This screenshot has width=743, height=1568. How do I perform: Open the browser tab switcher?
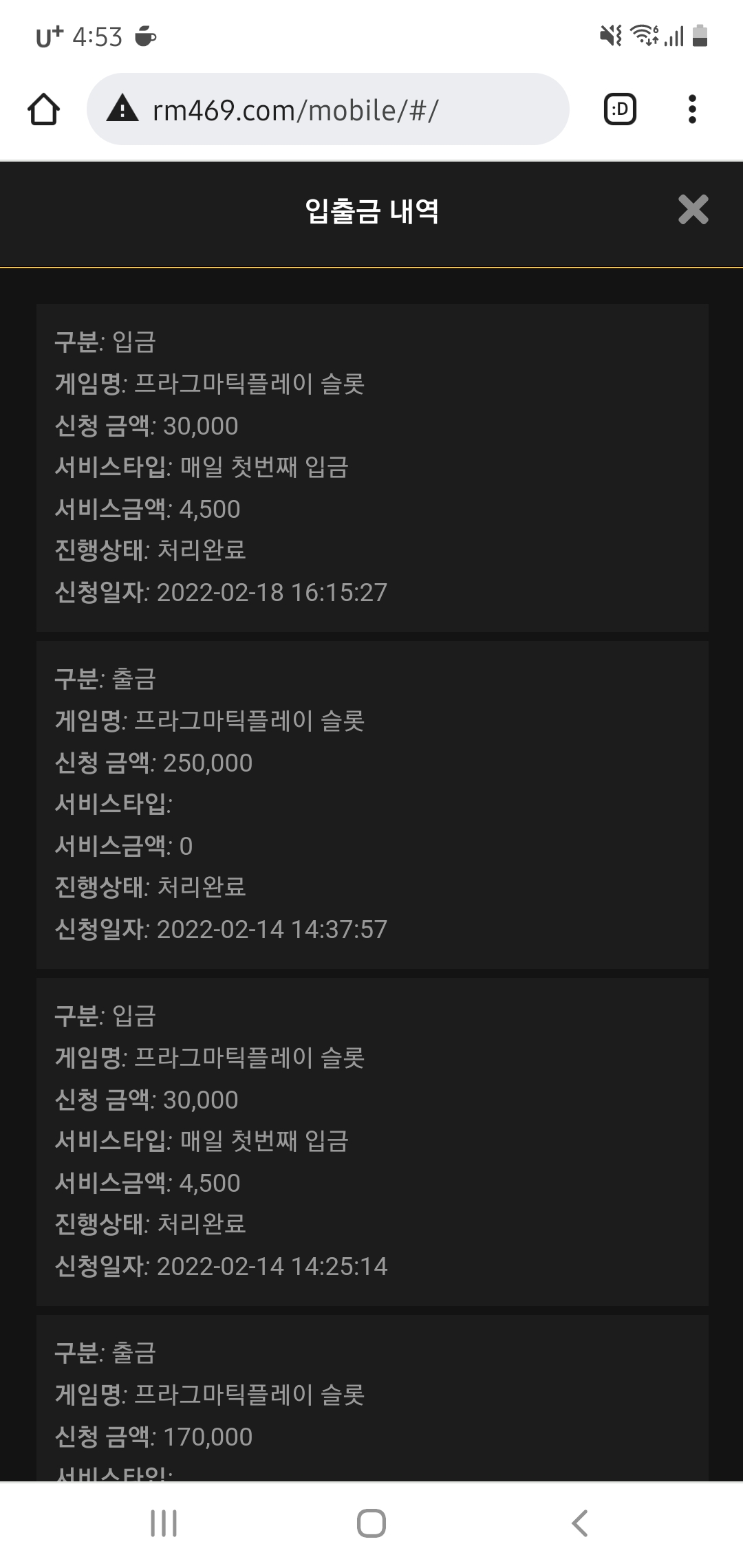(x=620, y=109)
